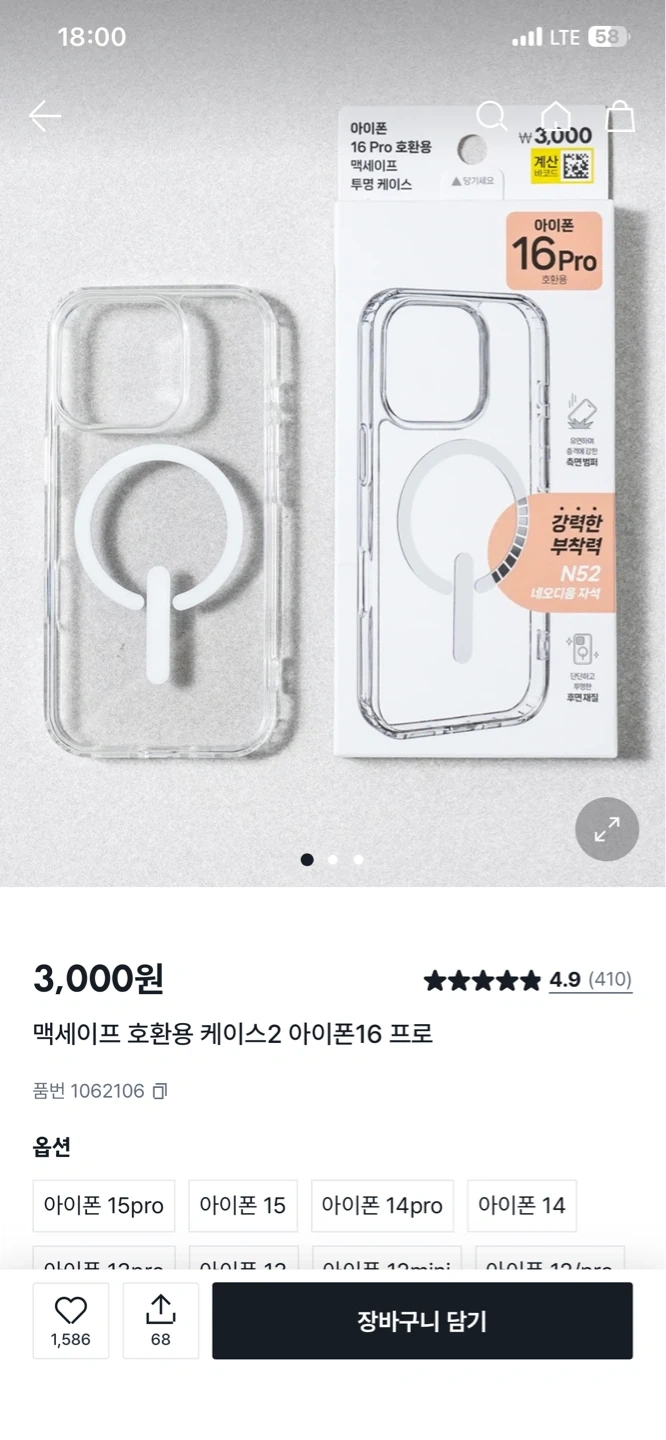Screen dimensions: 666x1440
Task: Open the shopping bag cart icon
Action: point(620,116)
